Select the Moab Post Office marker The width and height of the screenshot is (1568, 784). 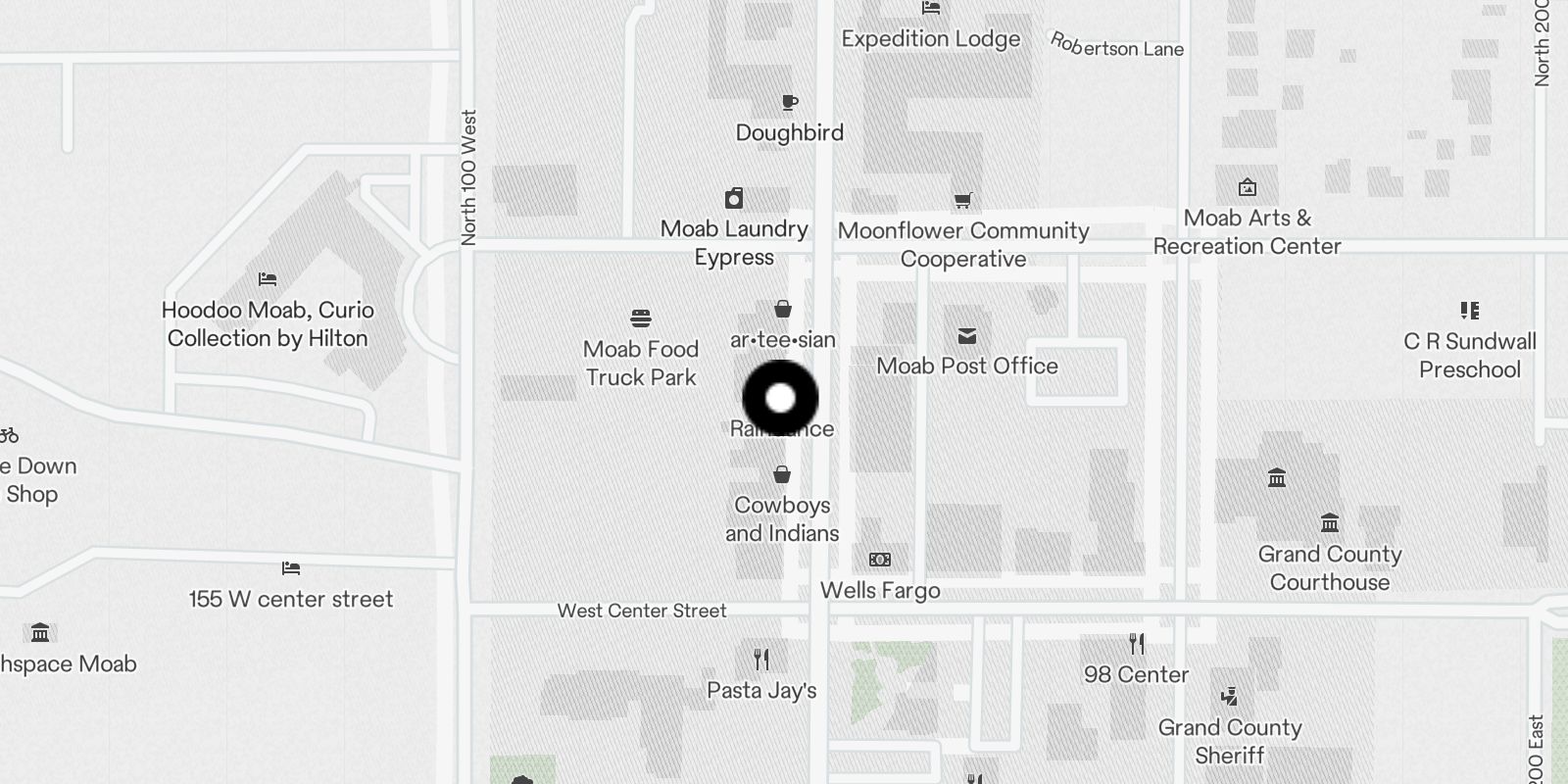pos(967,337)
